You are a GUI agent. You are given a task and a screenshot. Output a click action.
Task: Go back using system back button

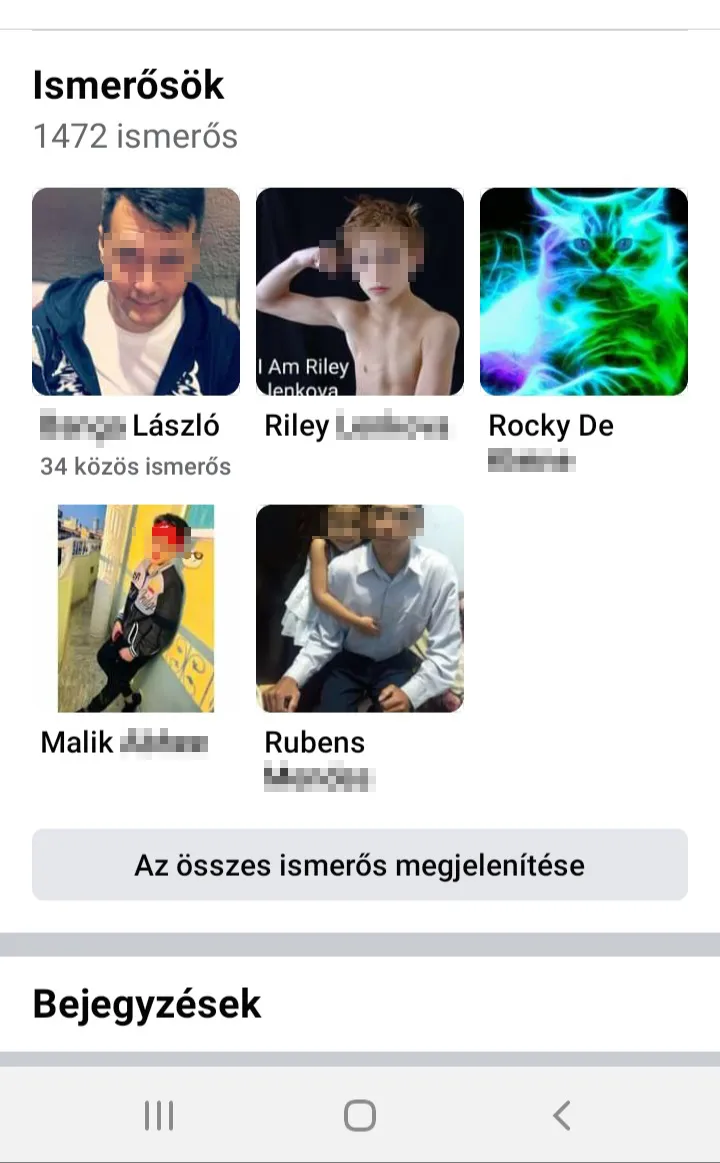pos(562,1115)
